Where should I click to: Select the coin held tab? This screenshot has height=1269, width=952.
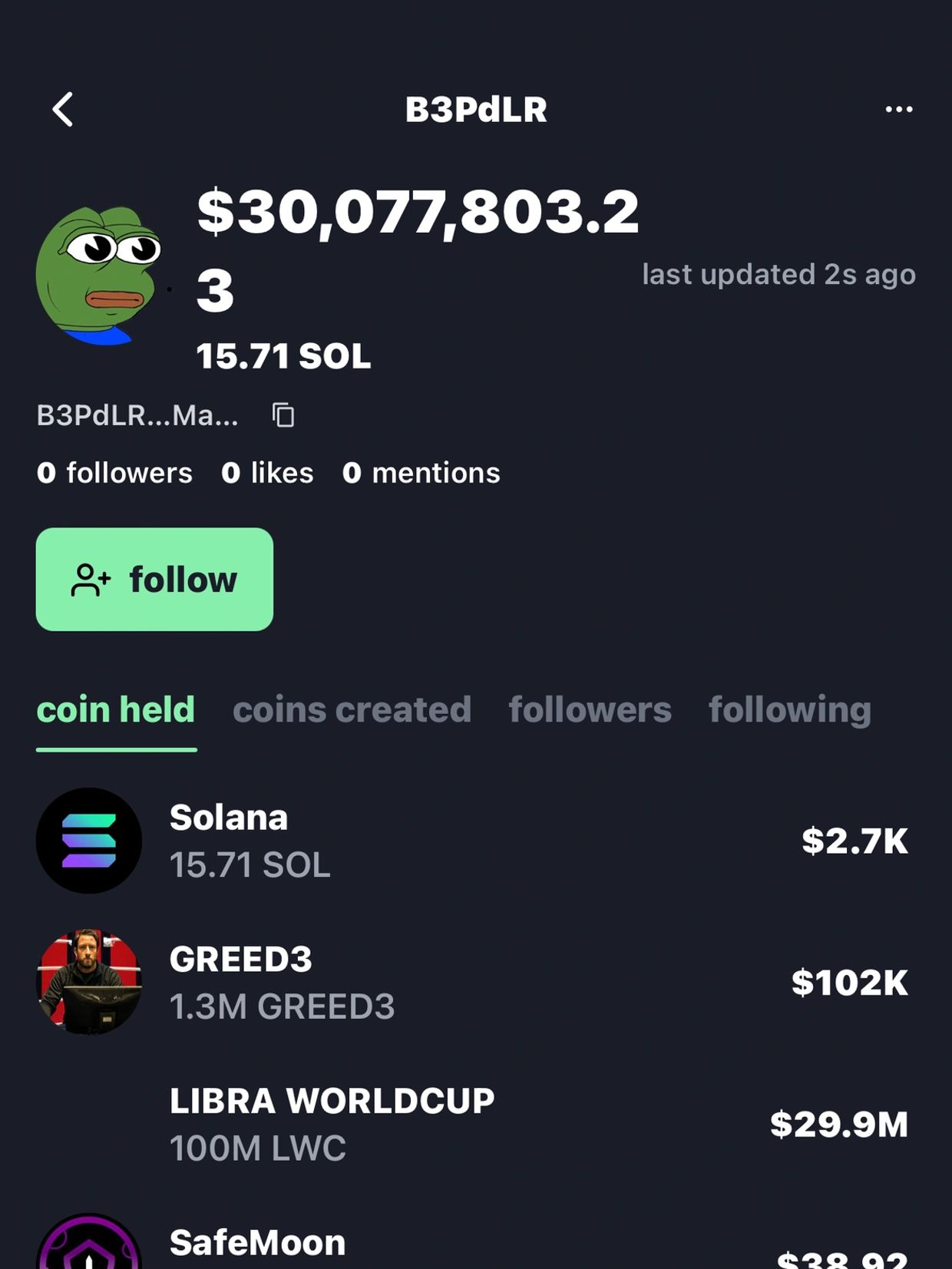click(x=116, y=710)
